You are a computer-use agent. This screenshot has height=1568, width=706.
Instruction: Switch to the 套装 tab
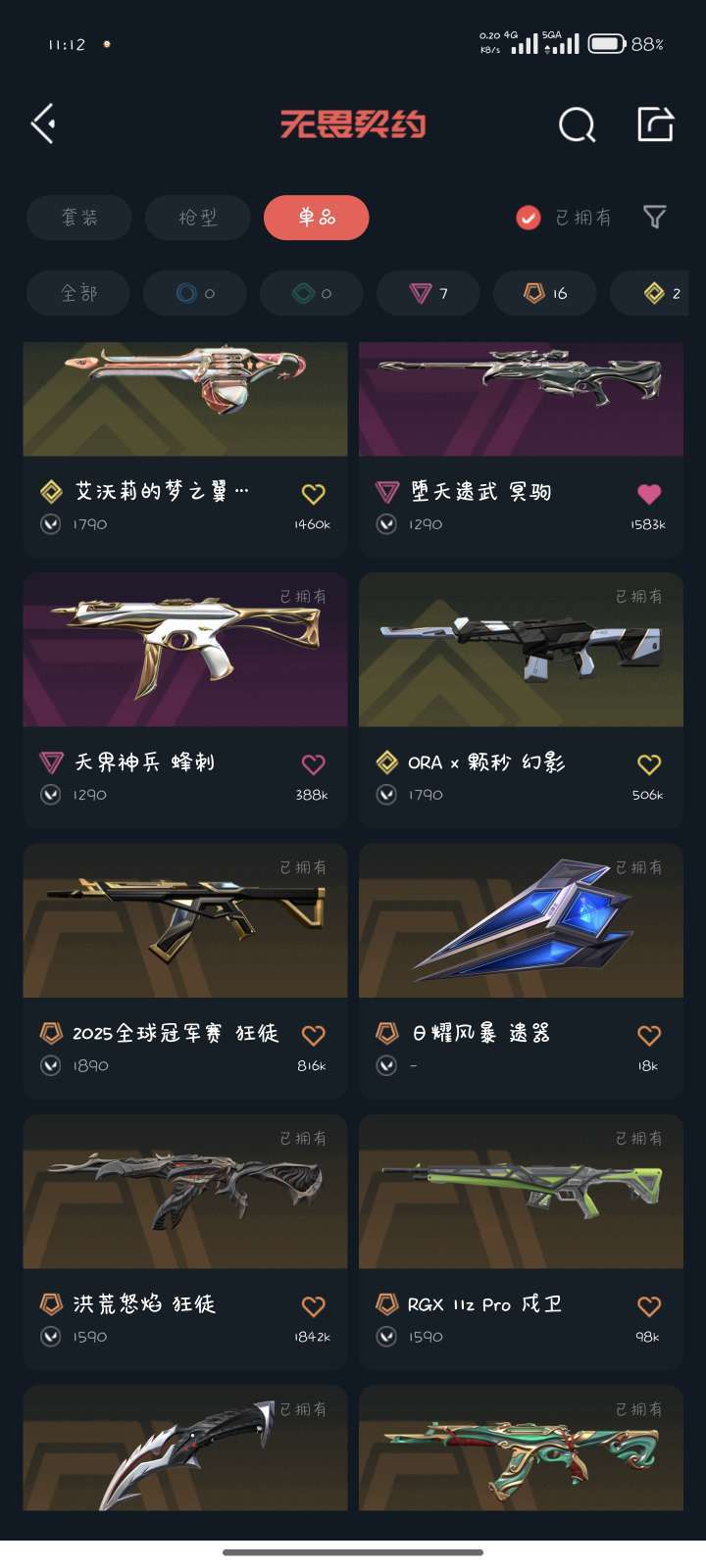(x=79, y=218)
